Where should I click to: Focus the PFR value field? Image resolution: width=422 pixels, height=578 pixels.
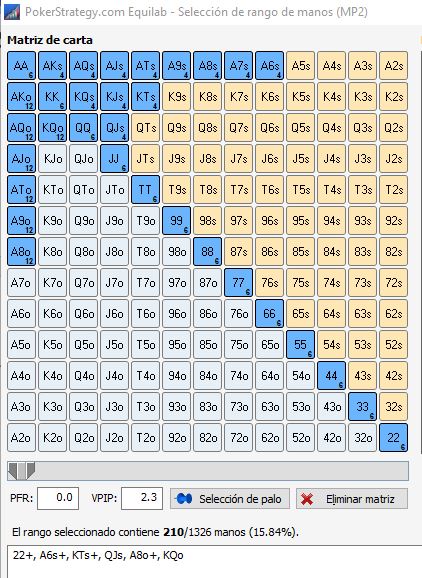coord(58,498)
